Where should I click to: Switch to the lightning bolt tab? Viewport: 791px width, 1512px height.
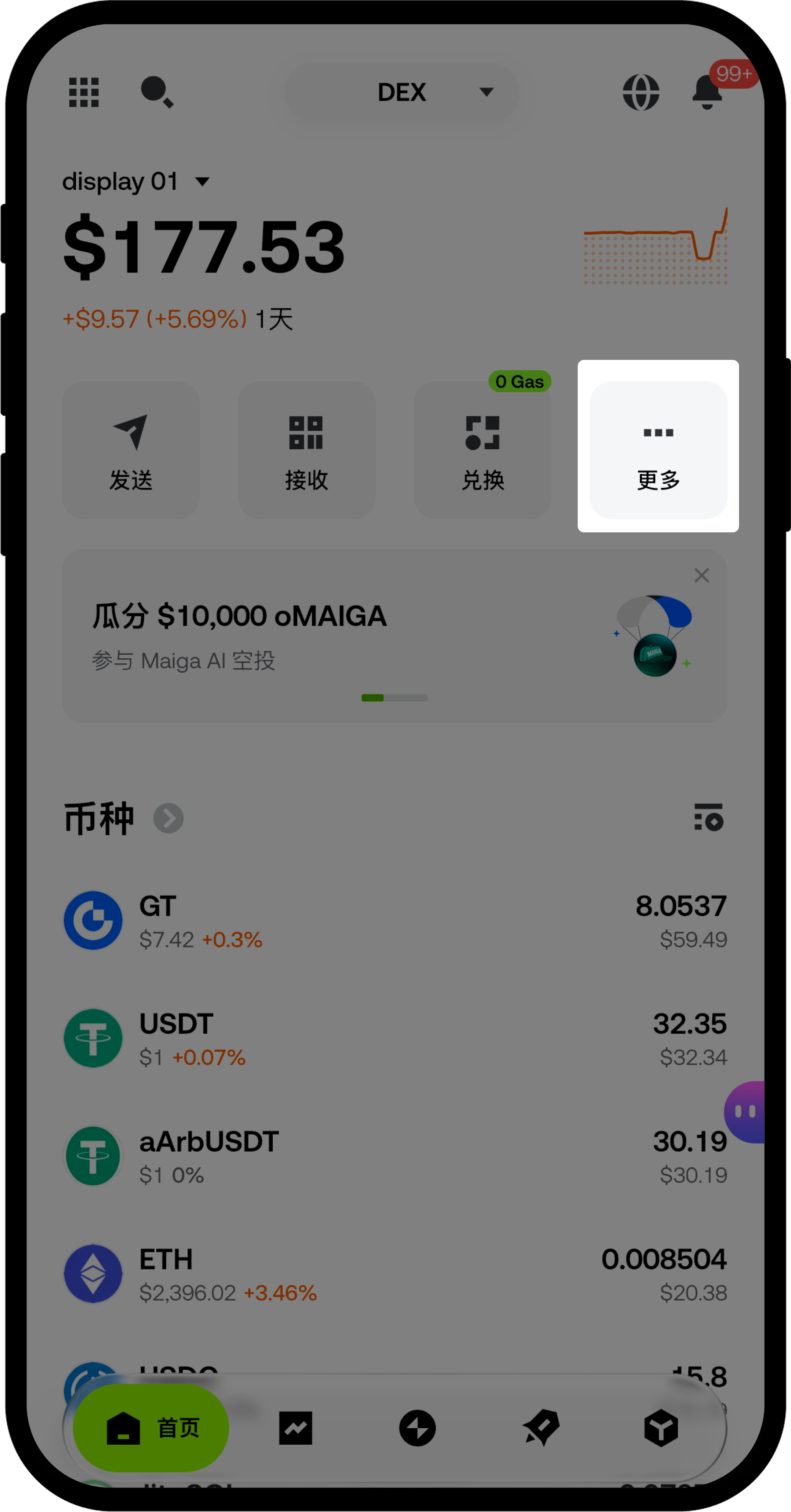pyautogui.click(x=417, y=1427)
